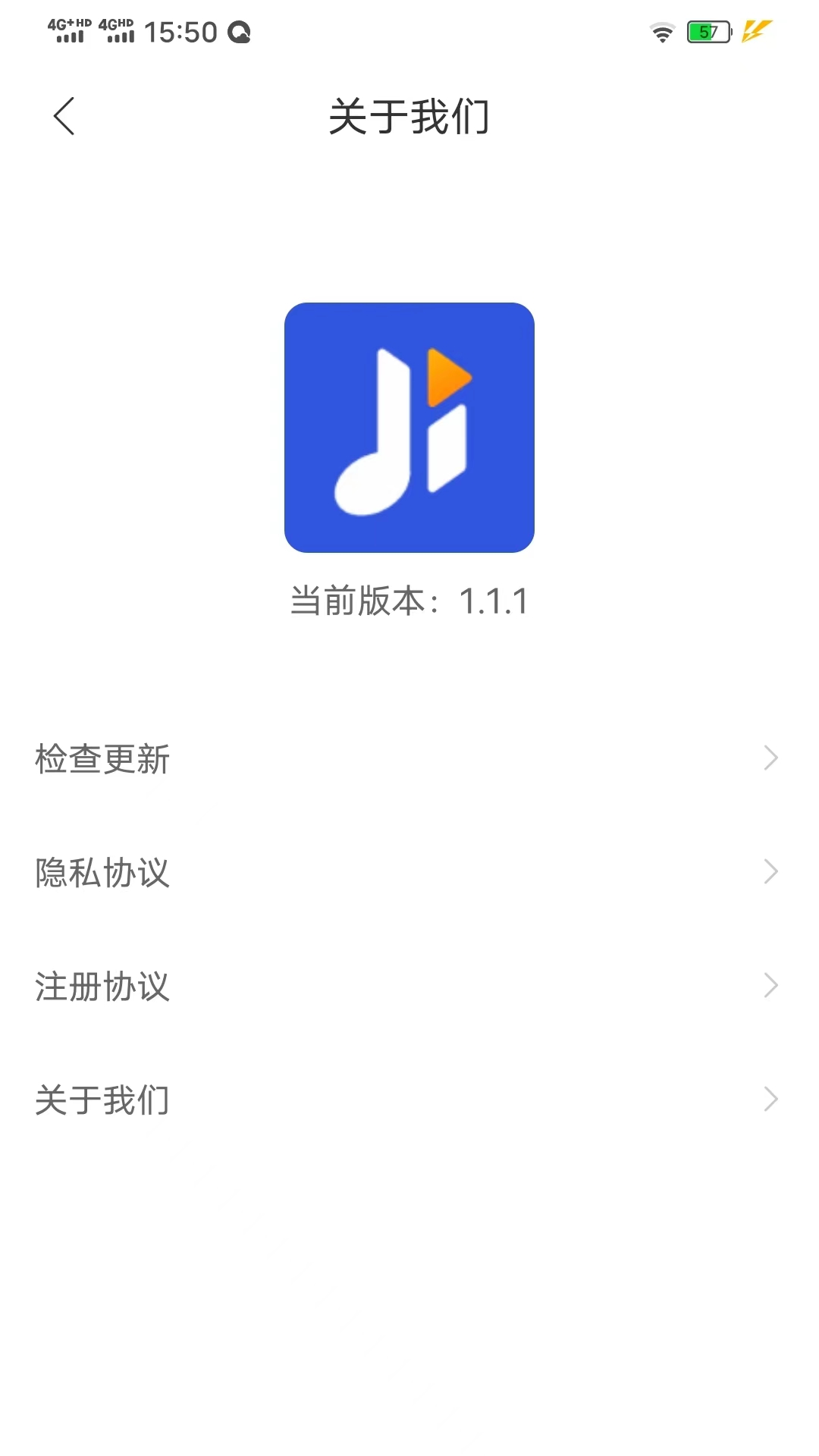This screenshot has height=1456, width=819.
Task: Open the 关于我们 about page entry
Action: point(101,1098)
